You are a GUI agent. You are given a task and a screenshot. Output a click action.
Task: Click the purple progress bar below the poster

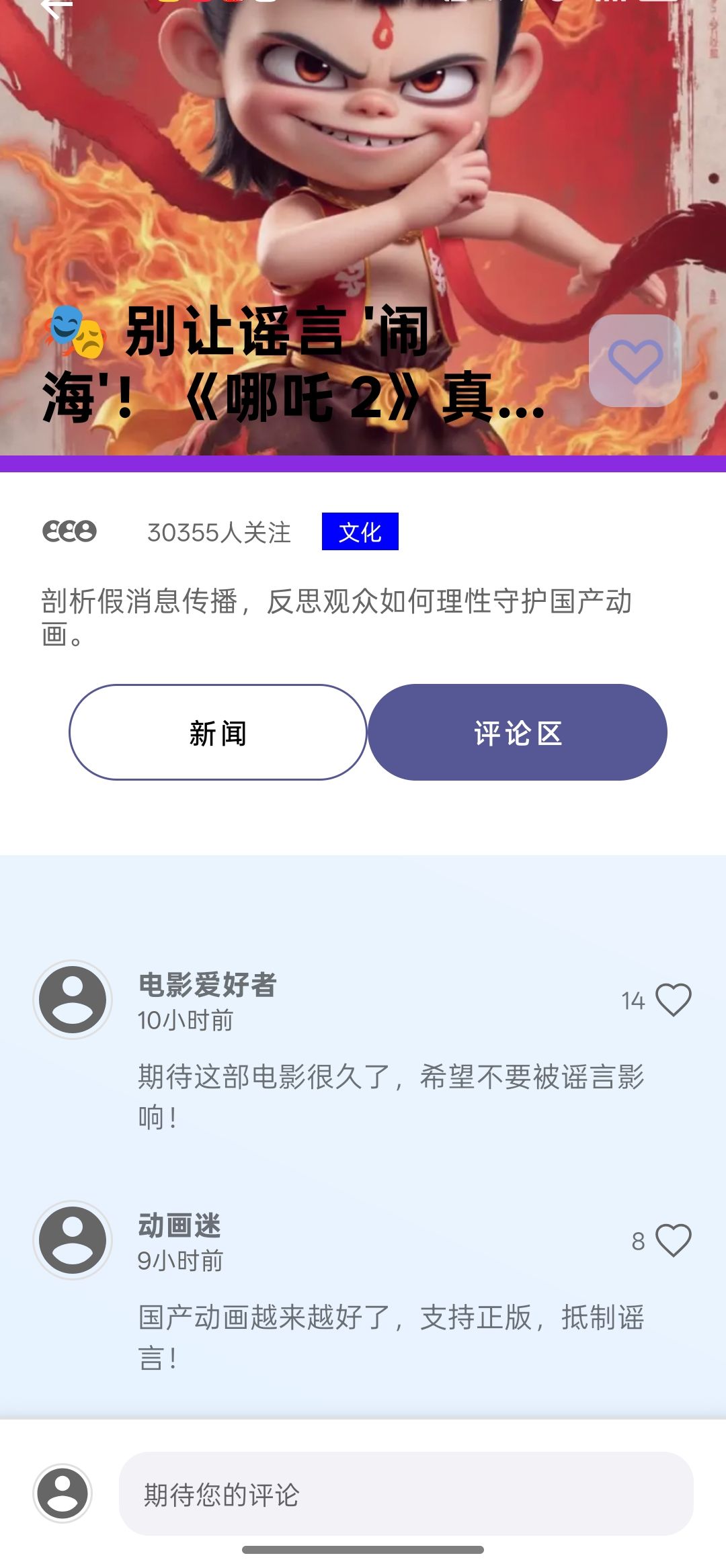tap(363, 463)
